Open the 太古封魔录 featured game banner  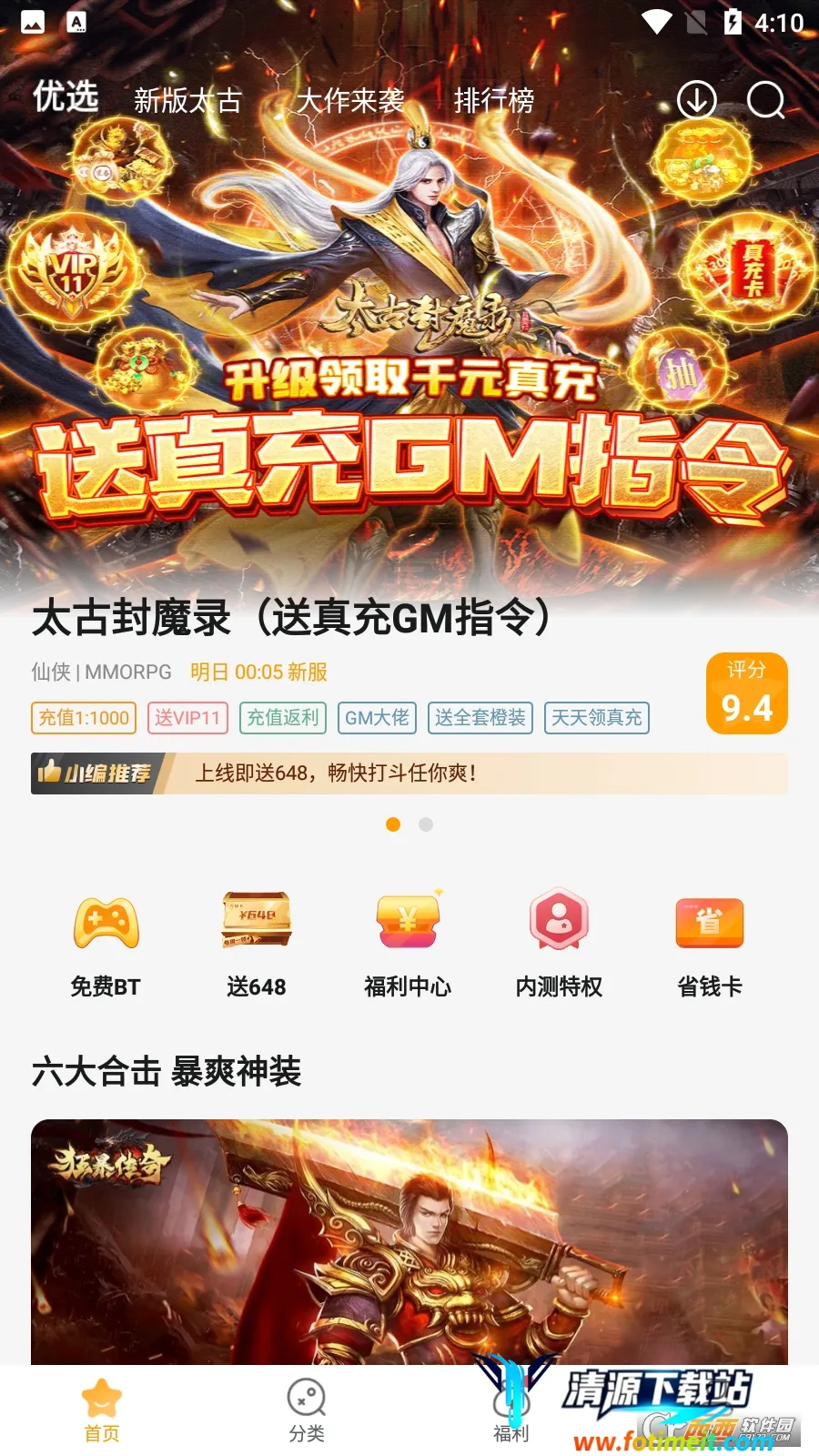[x=409, y=364]
